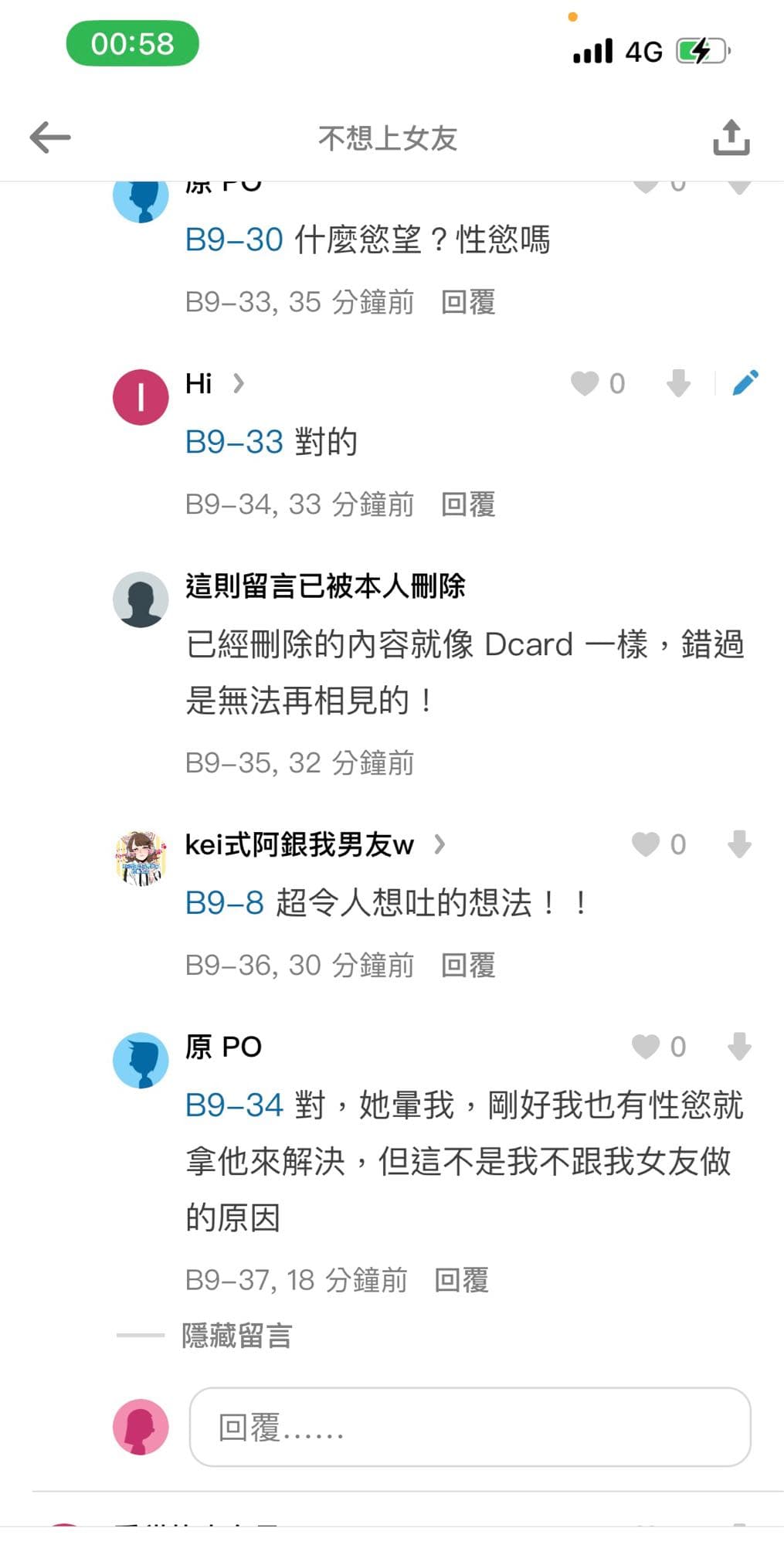This screenshot has height=1545, width=784.
Task: Jump to the referenced comment B9-8
Action: 225,902
